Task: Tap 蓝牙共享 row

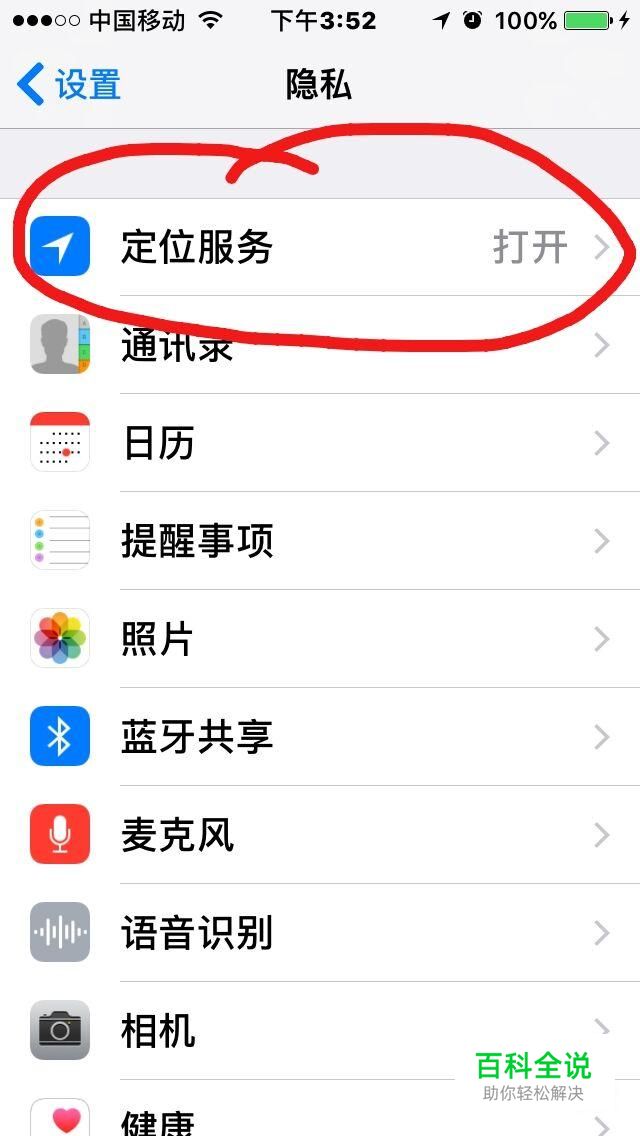Action: pyautogui.click(x=320, y=737)
